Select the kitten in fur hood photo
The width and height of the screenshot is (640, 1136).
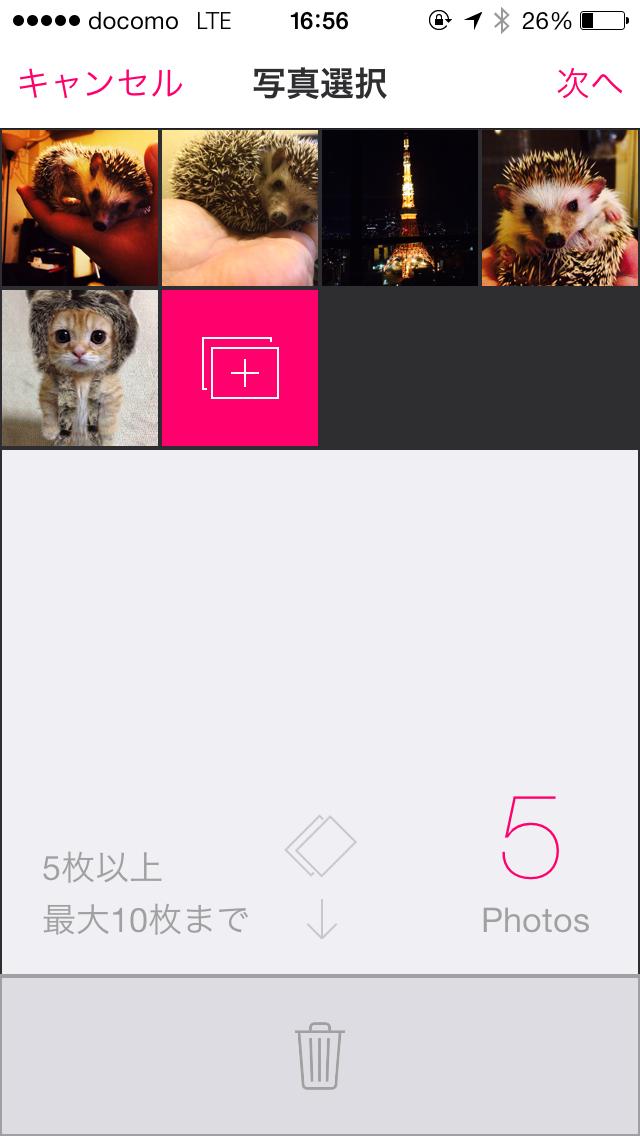80,368
